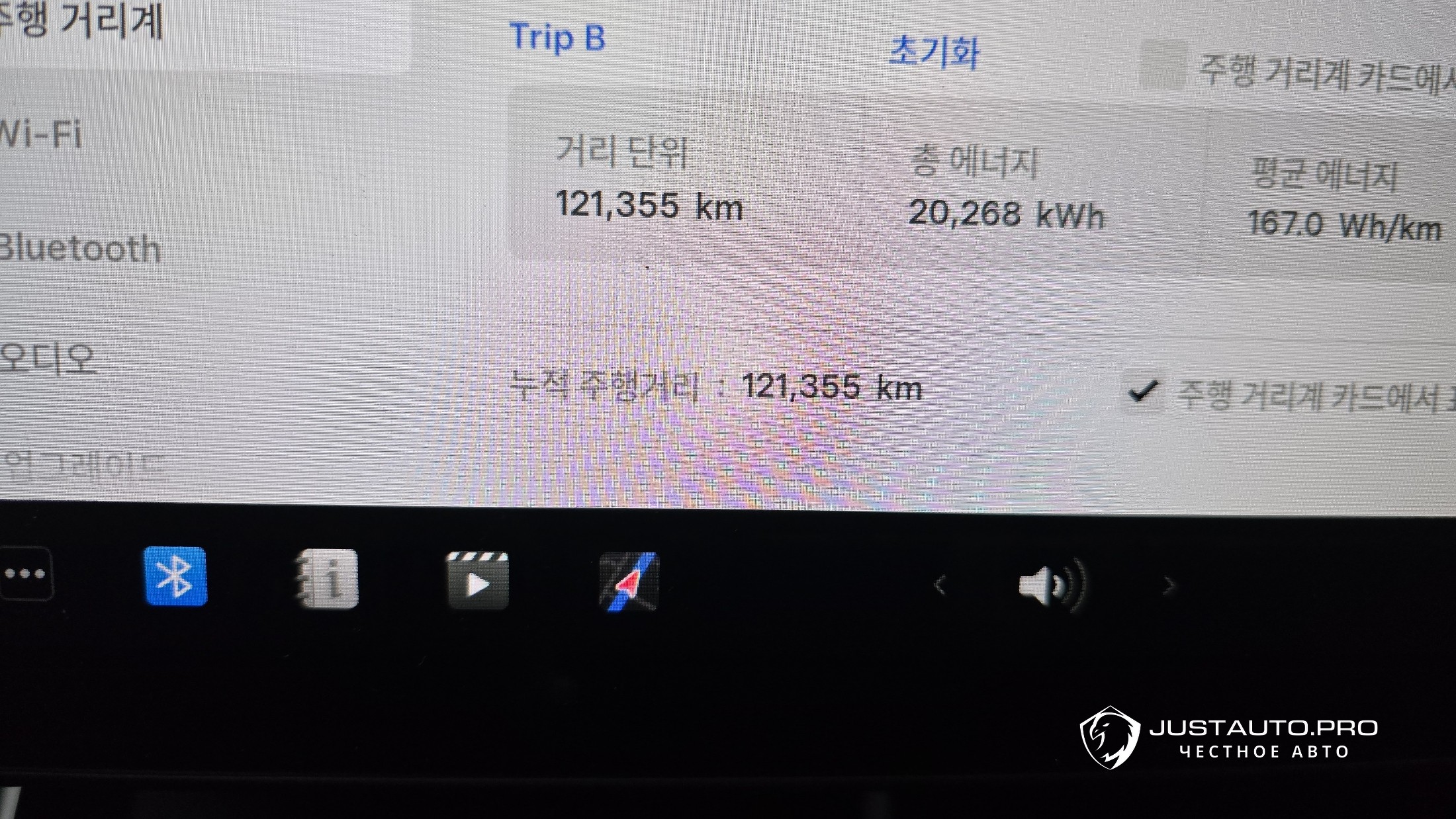This screenshot has height=819, width=1456.
Task: Open the 업그레이드 section
Action: (x=85, y=467)
